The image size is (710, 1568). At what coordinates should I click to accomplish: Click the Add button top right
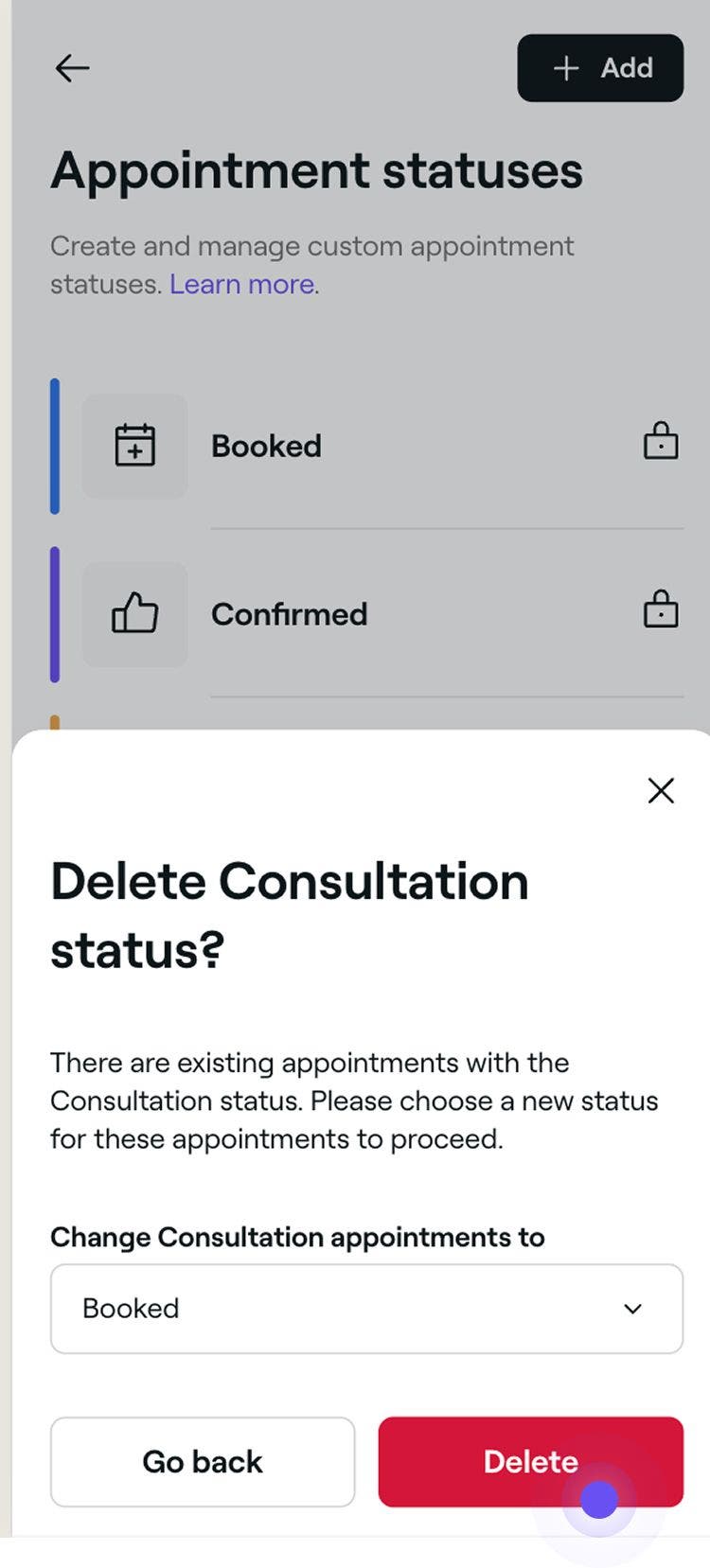[x=600, y=67]
